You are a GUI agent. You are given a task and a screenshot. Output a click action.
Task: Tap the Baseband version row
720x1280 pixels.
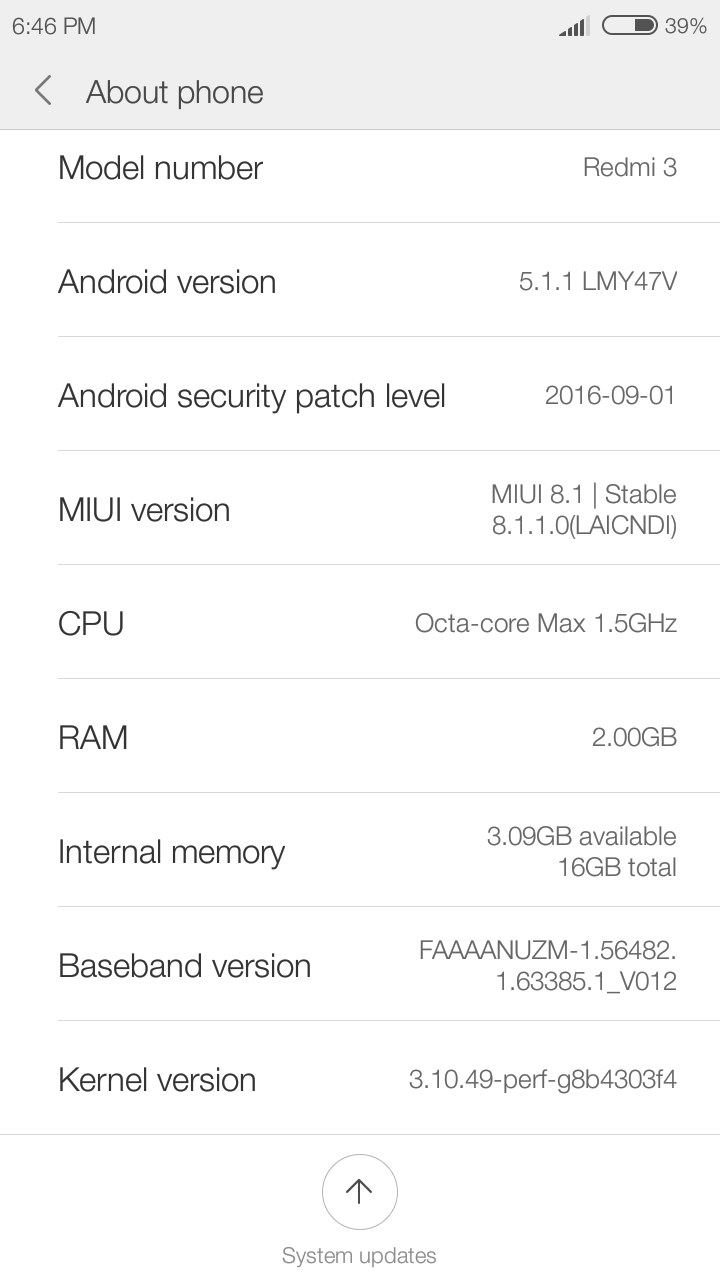pyautogui.click(x=360, y=965)
